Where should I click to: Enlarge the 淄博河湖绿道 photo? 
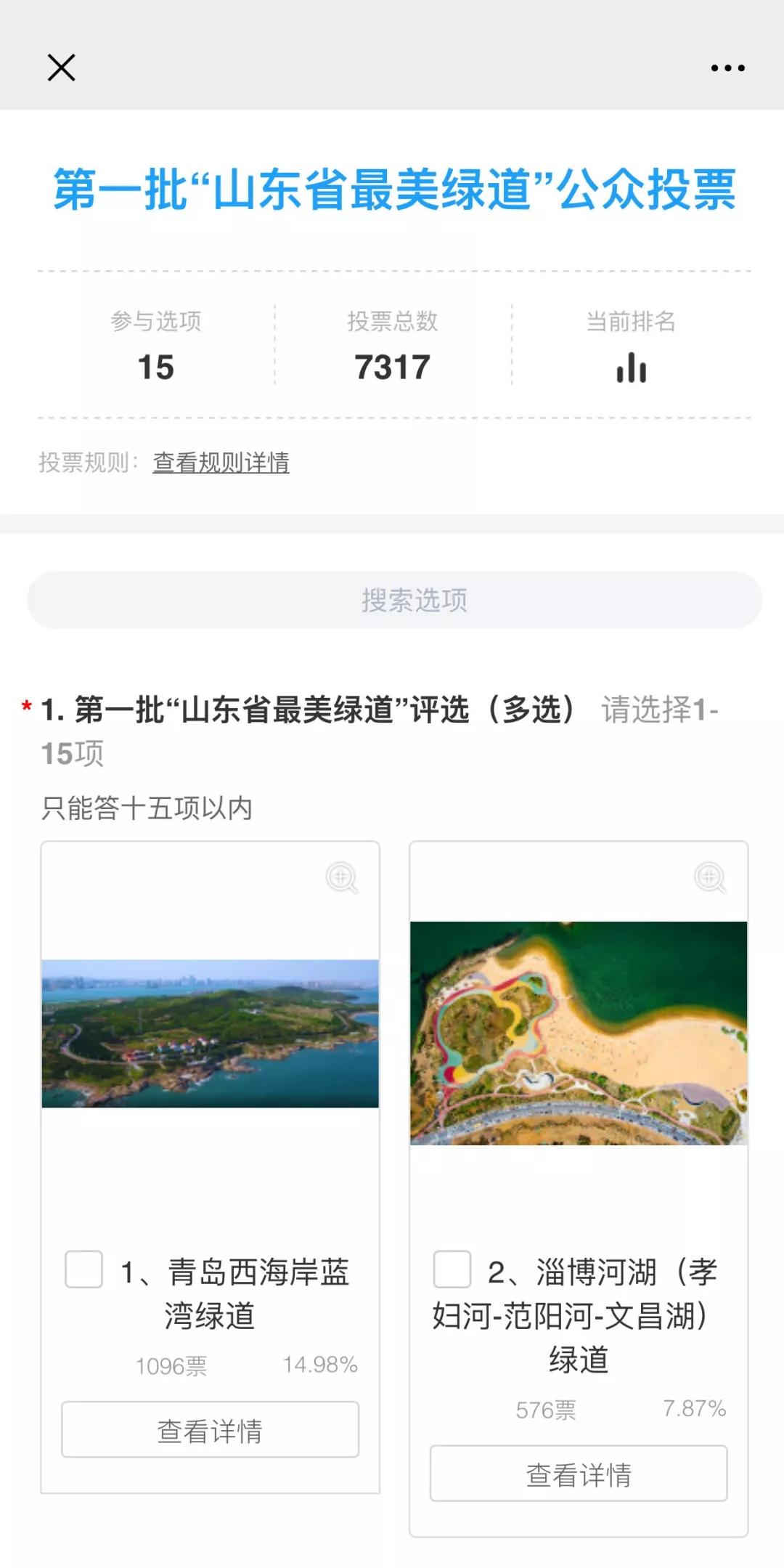tap(710, 877)
